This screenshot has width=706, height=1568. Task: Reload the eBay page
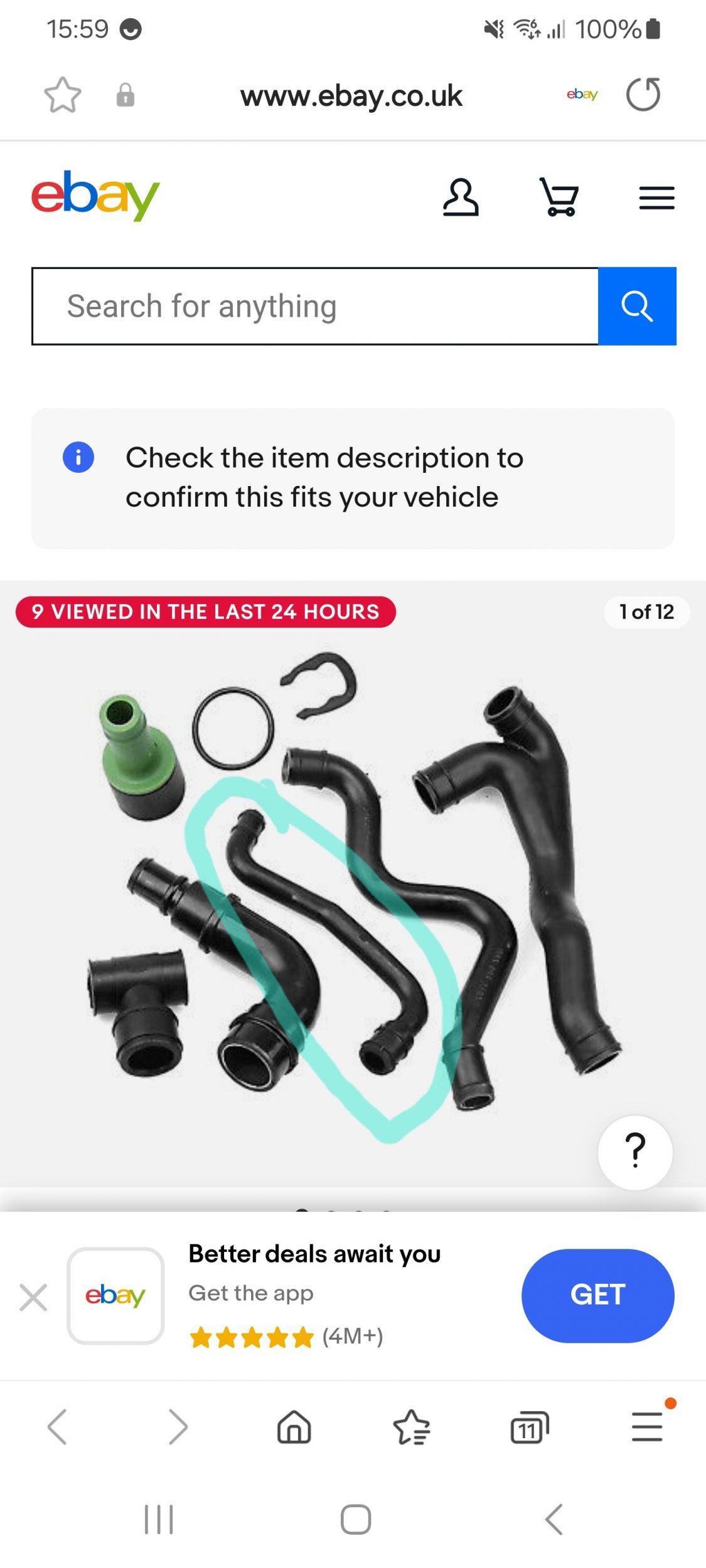[x=643, y=95]
